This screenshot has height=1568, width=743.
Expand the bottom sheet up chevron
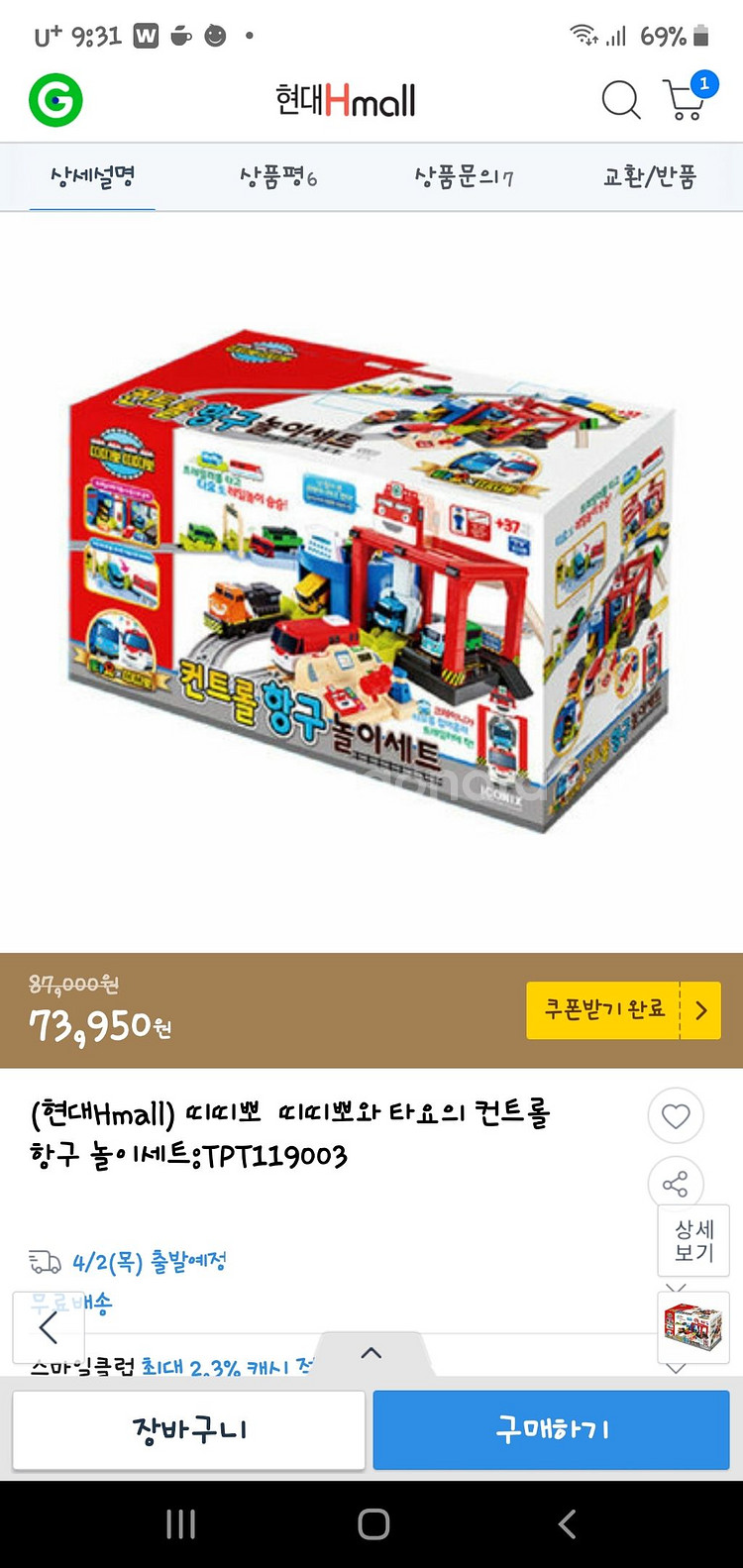click(x=371, y=1353)
